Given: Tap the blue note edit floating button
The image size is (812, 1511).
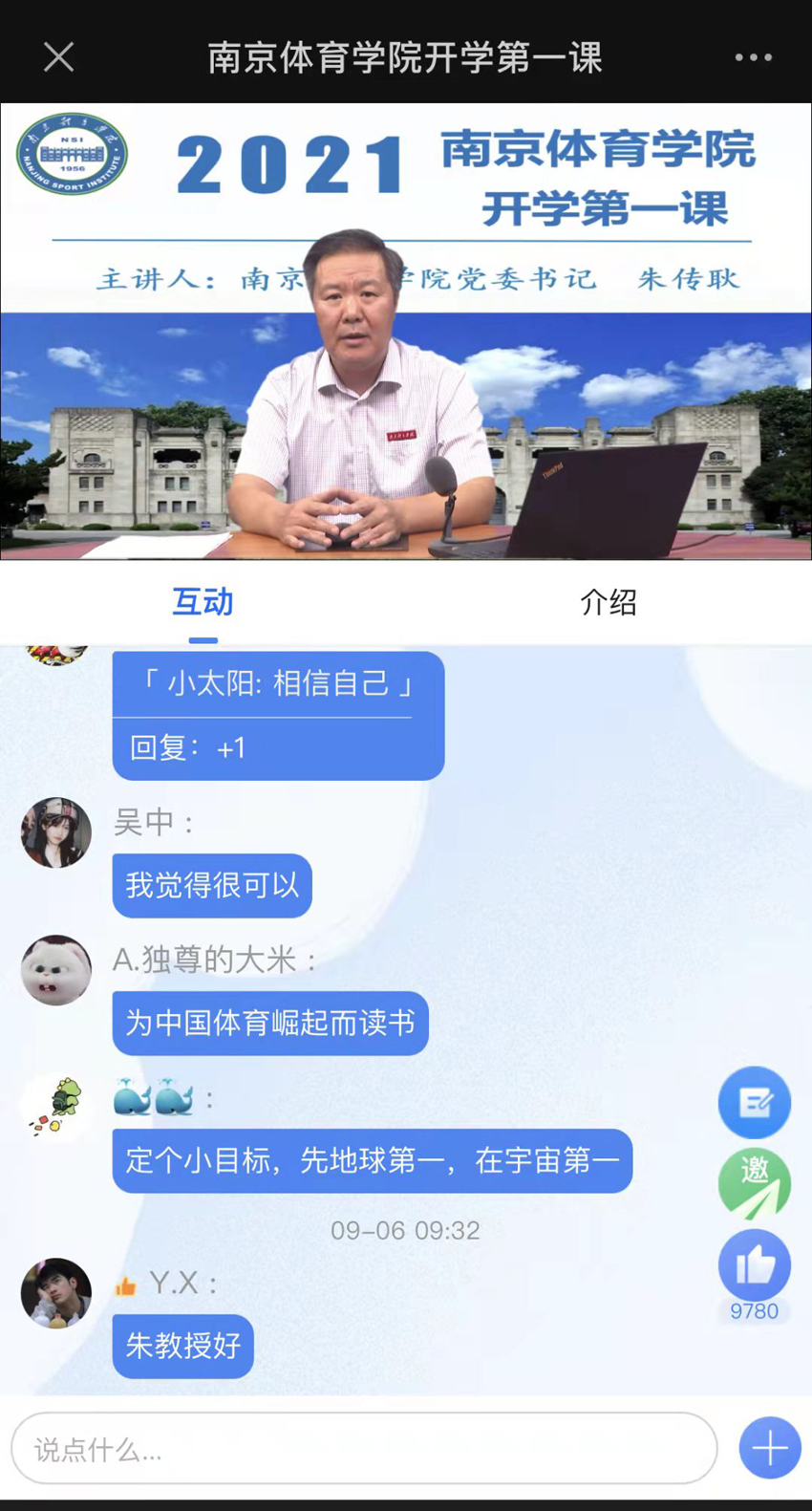Looking at the screenshot, I should 754,1103.
